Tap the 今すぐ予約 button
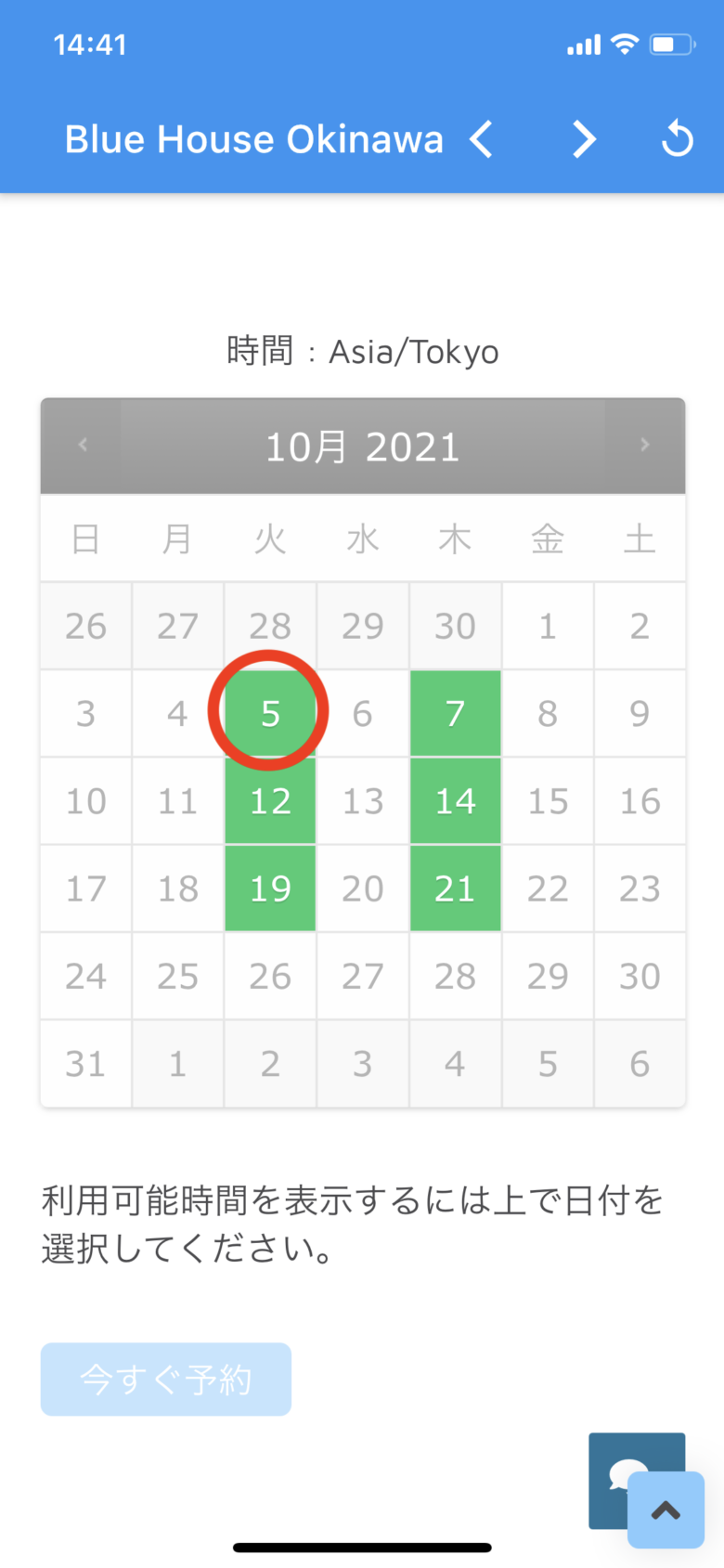724x1568 pixels. tap(166, 1379)
